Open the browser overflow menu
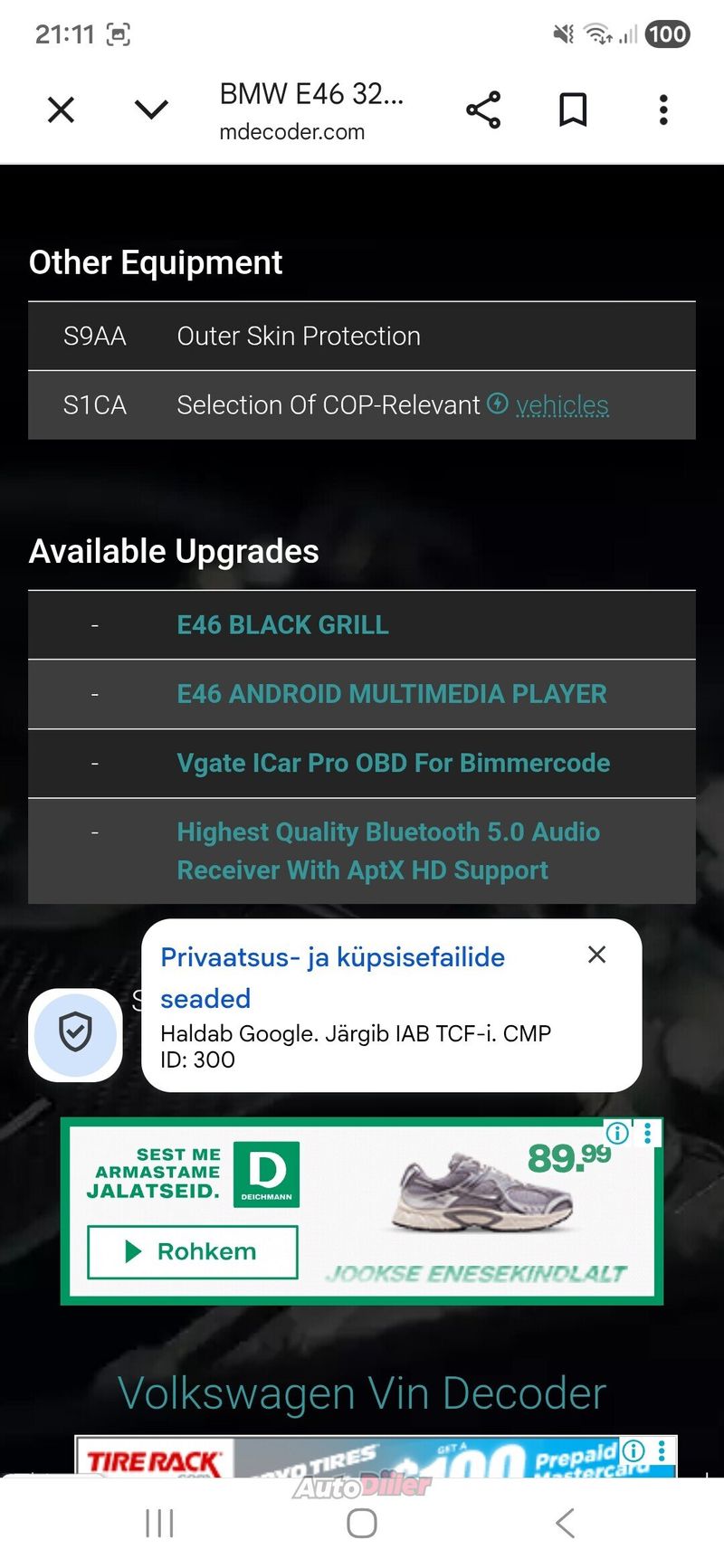The width and height of the screenshot is (724, 1568). tap(663, 110)
